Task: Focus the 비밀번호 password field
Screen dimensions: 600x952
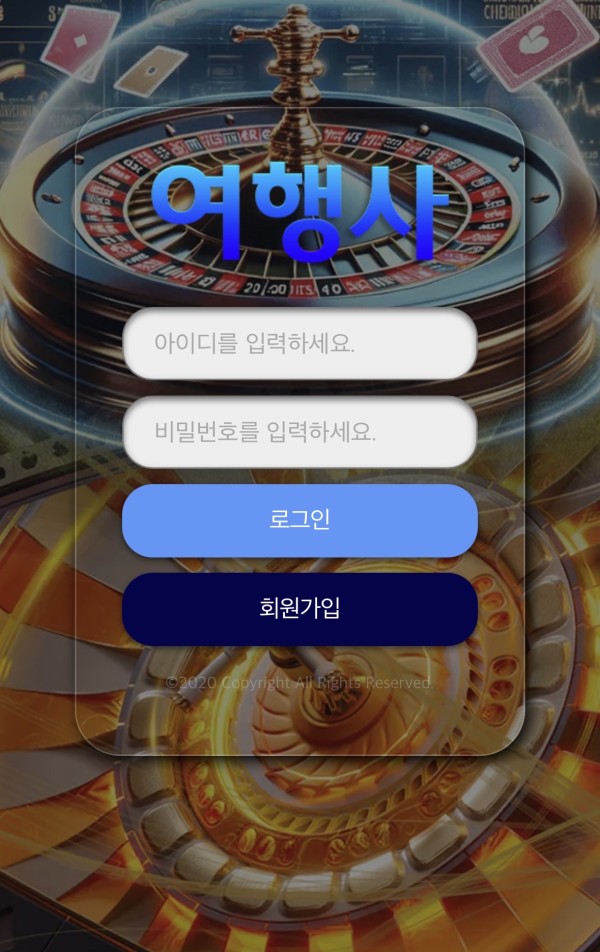Action: [299, 432]
